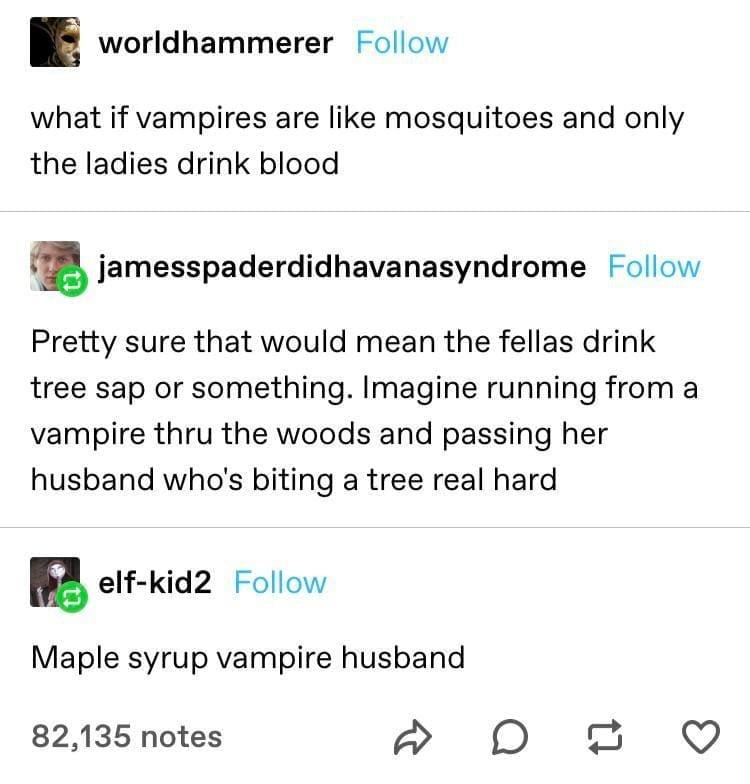Tap worldhammerer's avatar picture
This screenshot has width=750, height=784.
[x=54, y=42]
